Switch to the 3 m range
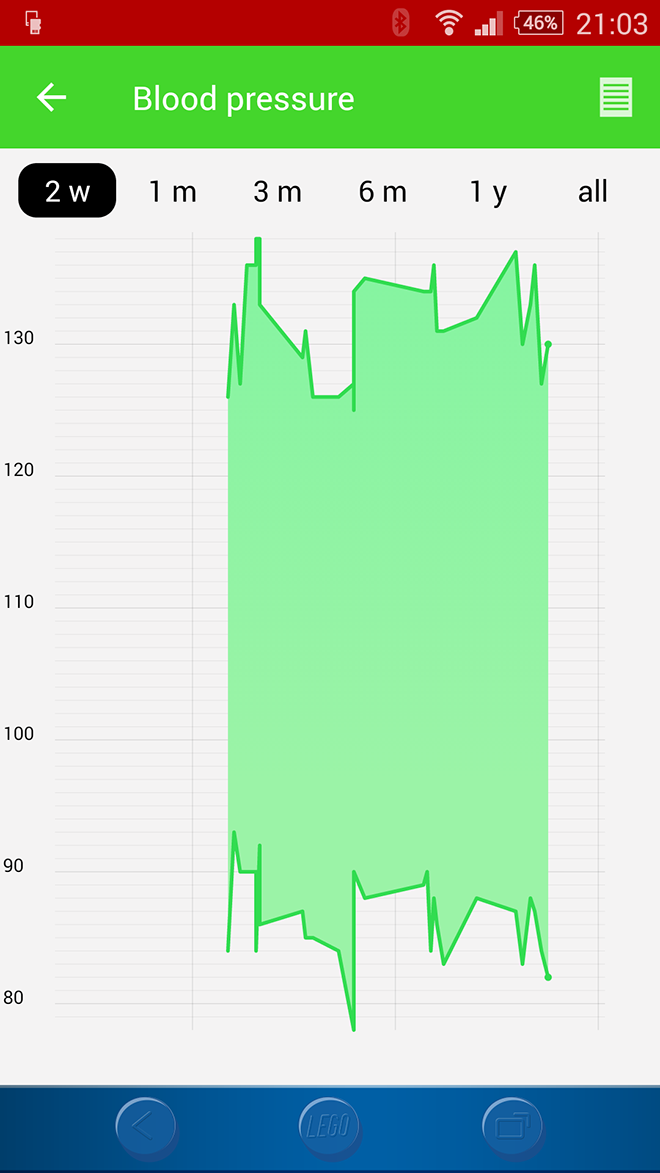This screenshot has width=660, height=1173. pyautogui.click(x=277, y=192)
